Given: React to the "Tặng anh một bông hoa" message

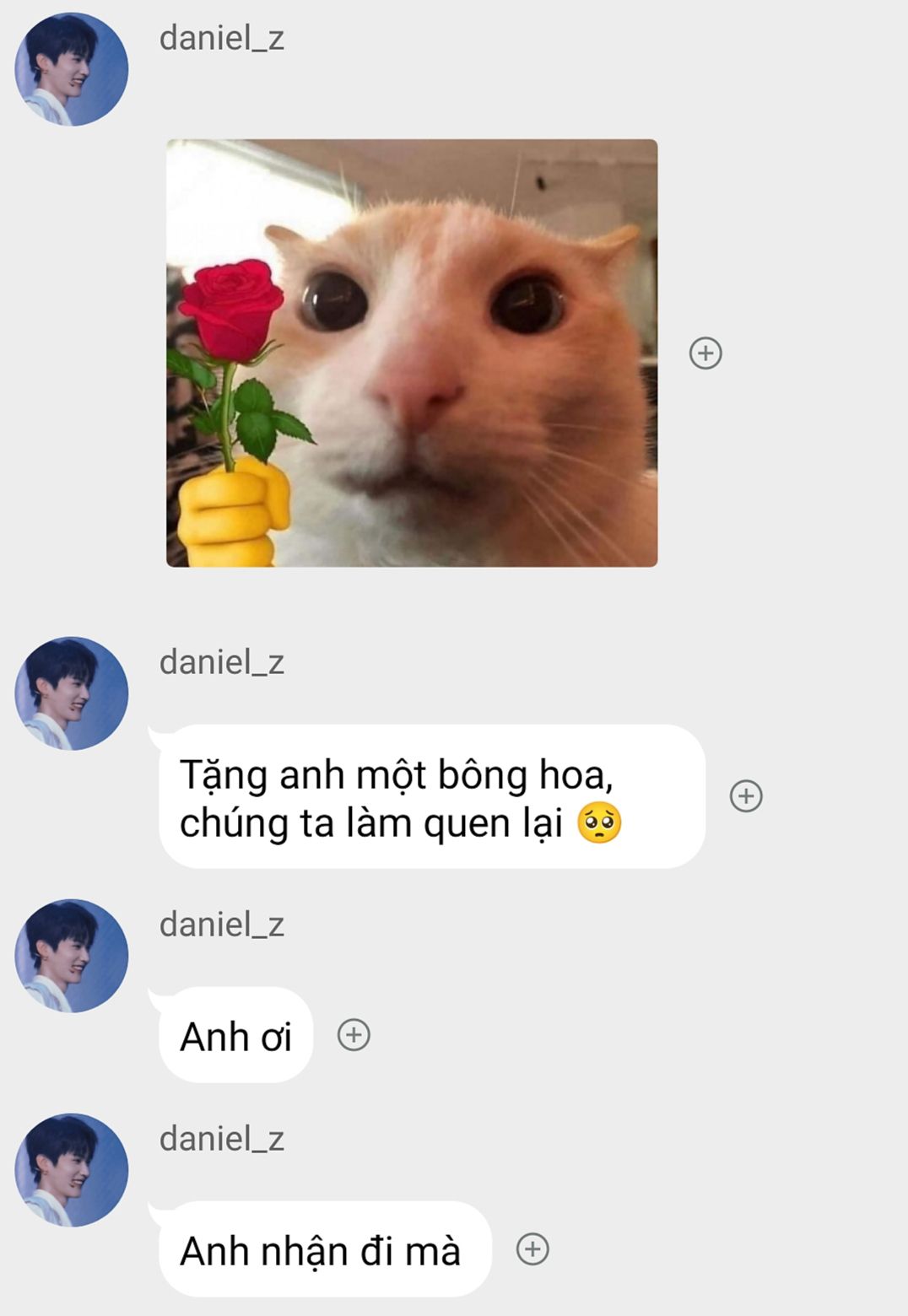Looking at the screenshot, I should pos(746,796).
